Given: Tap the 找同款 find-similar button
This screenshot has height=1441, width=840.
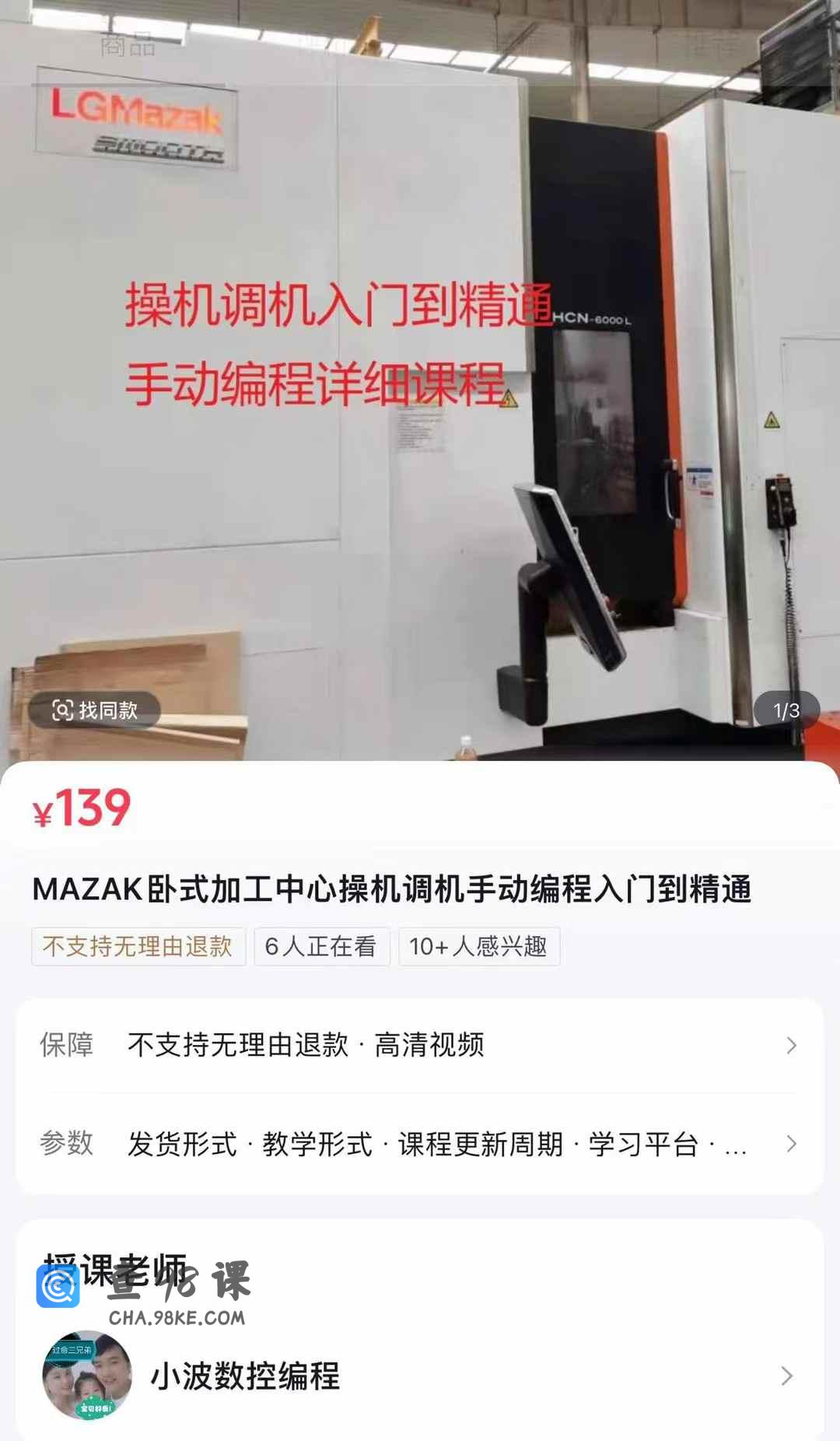Looking at the screenshot, I should point(95,710).
